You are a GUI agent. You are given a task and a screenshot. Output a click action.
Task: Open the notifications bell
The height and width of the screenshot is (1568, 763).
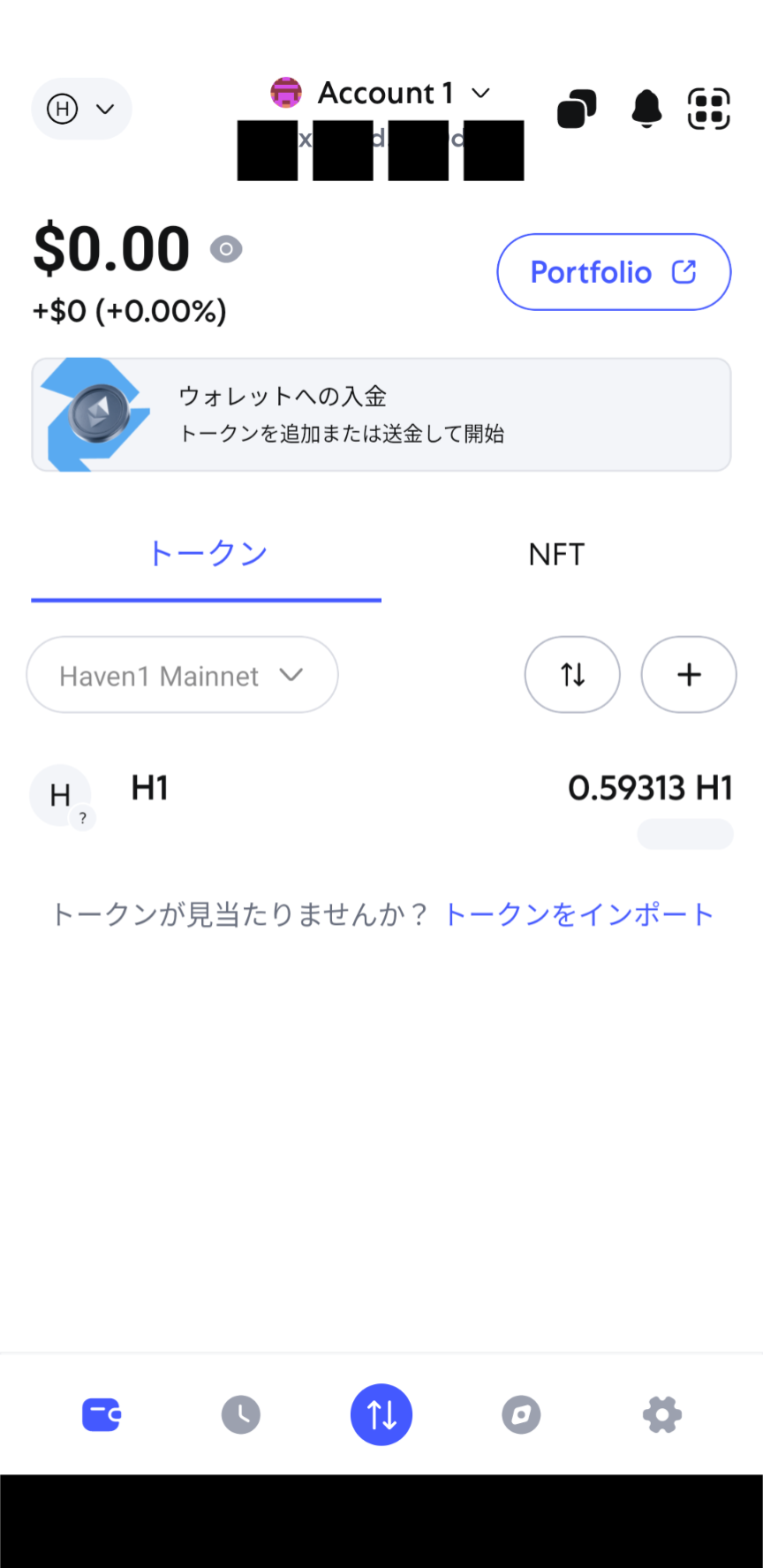point(646,109)
